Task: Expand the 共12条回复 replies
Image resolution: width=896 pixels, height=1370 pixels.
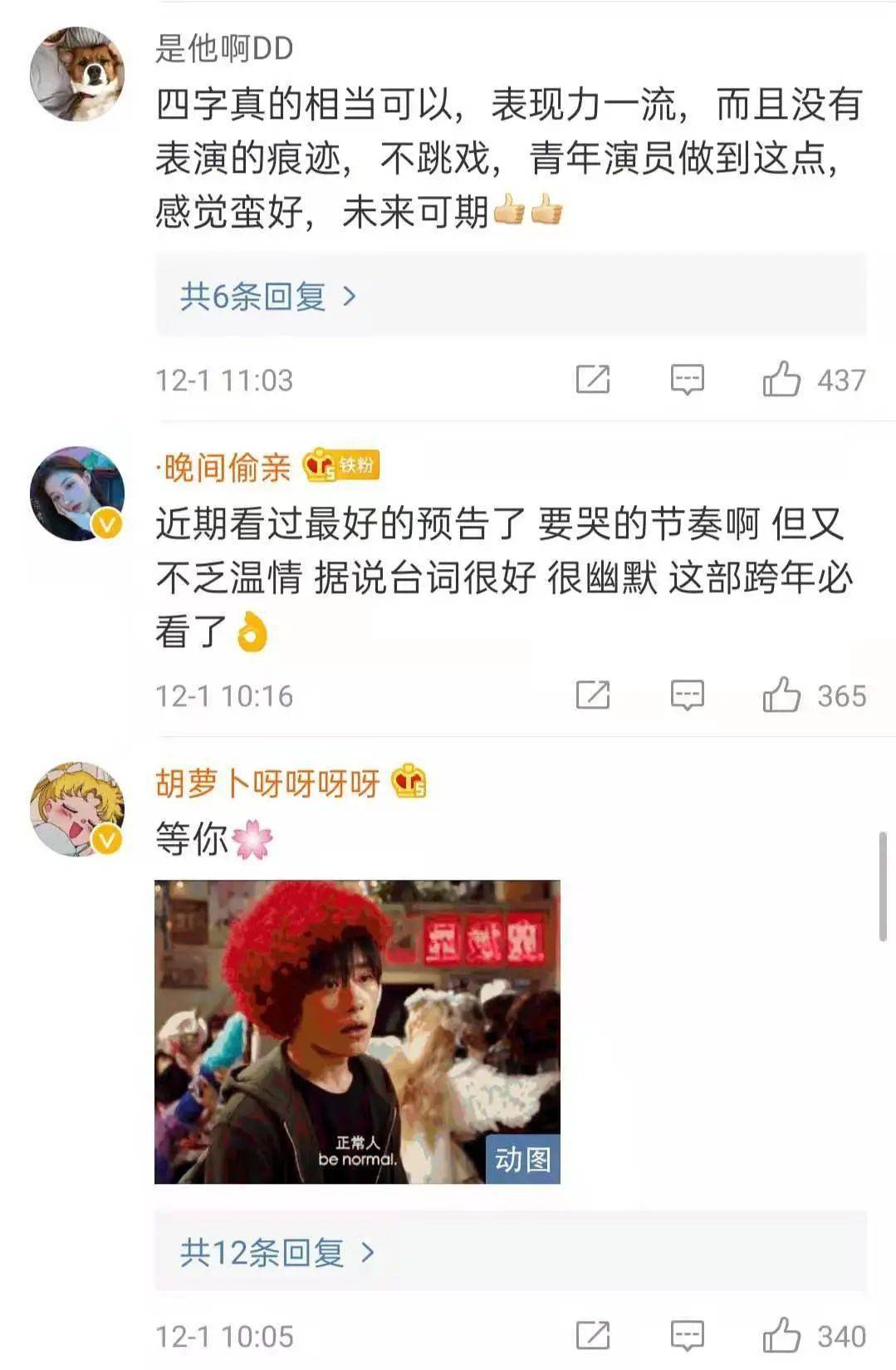Action: (277, 1252)
